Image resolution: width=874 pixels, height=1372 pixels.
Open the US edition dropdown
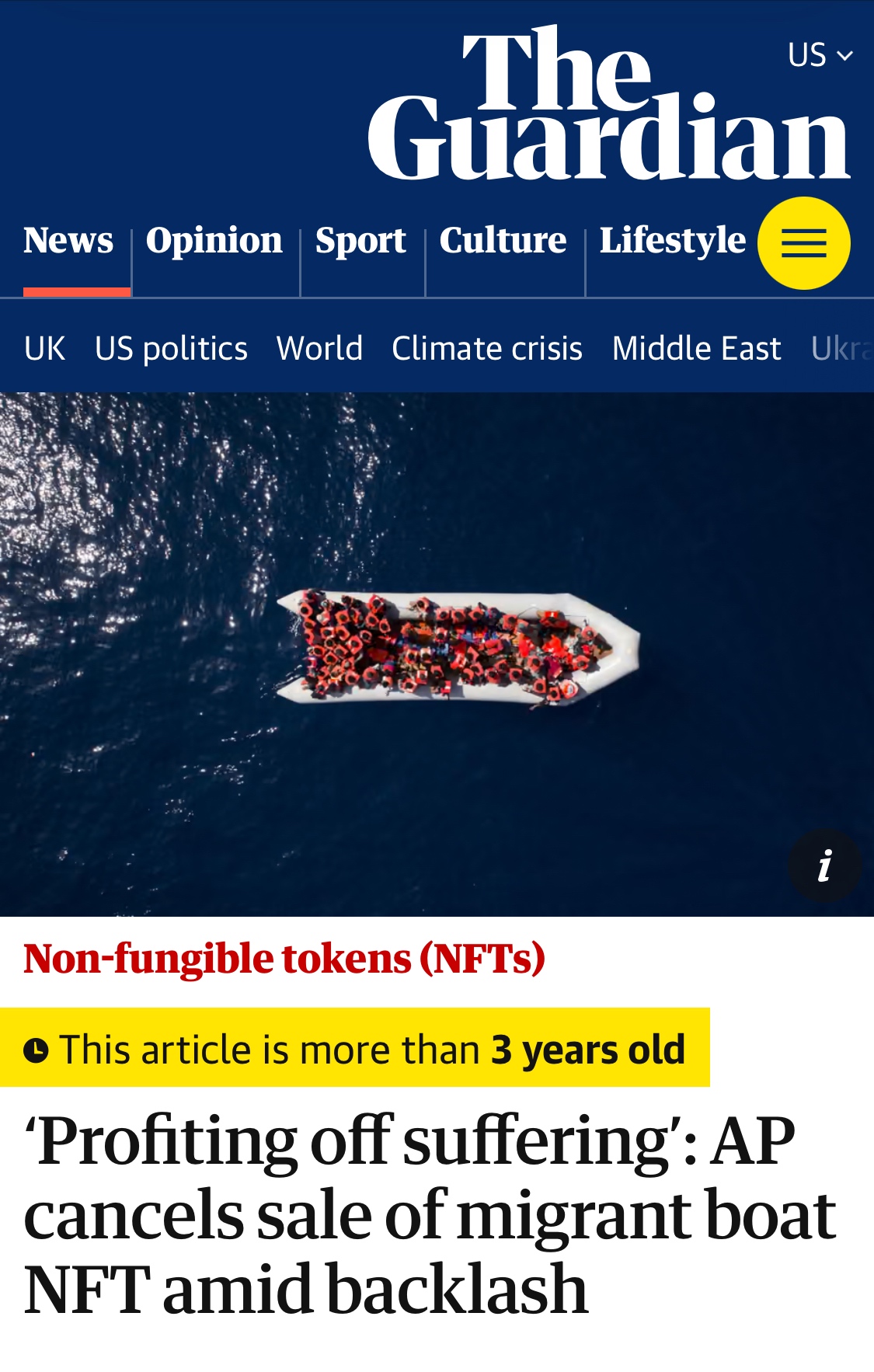tap(820, 55)
